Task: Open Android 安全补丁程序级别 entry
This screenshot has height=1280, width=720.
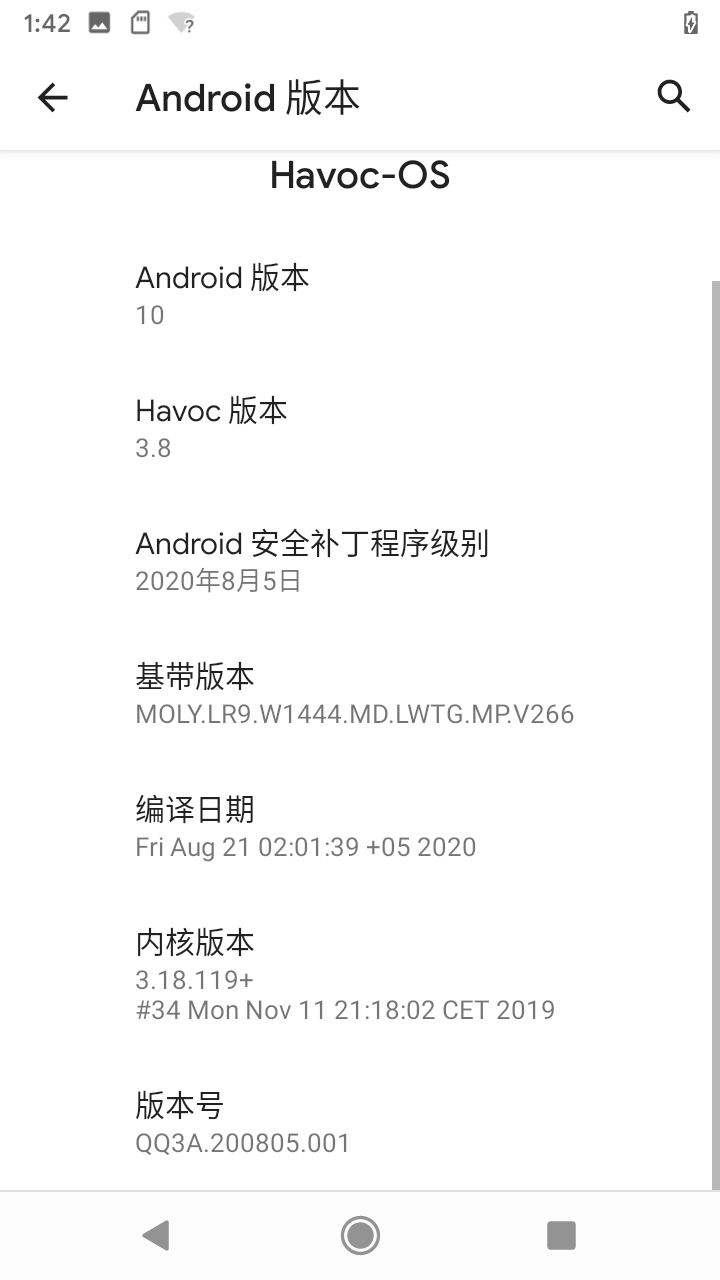Action: tap(360, 561)
